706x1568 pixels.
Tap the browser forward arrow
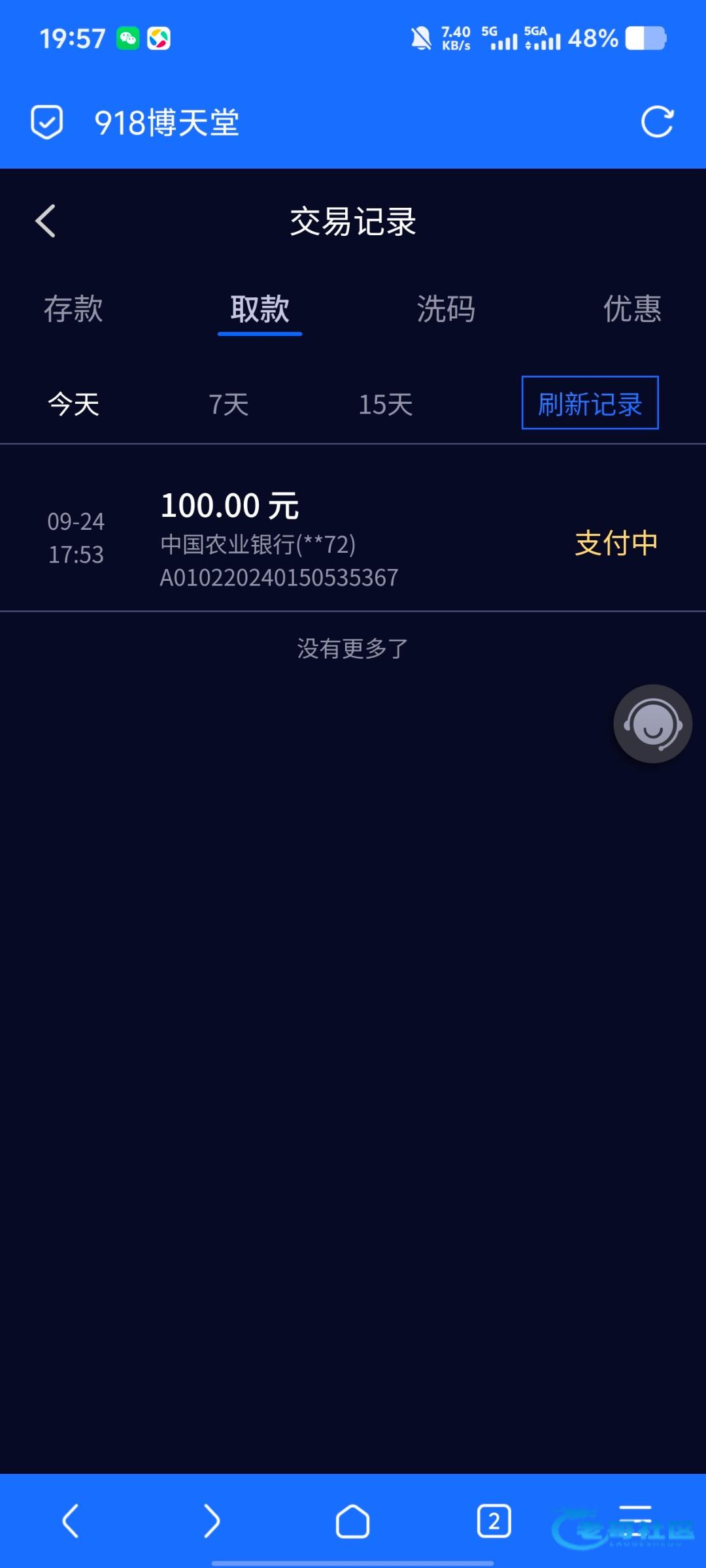click(212, 1521)
